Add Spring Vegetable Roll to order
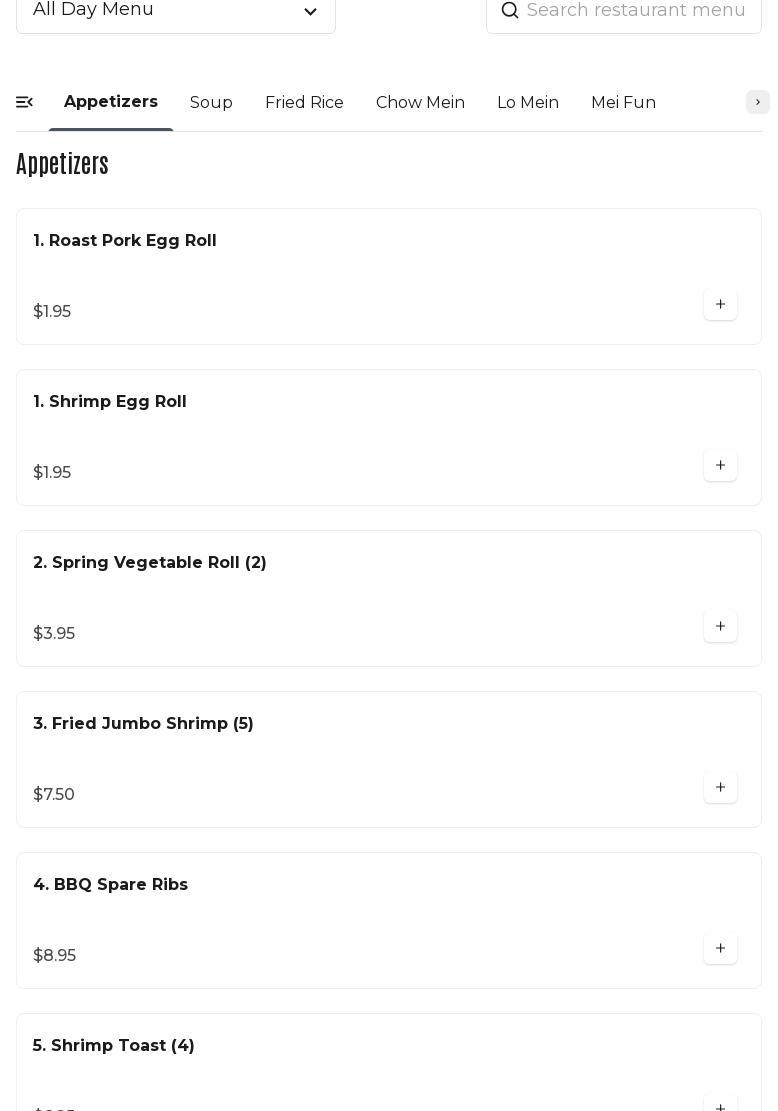 (720, 626)
